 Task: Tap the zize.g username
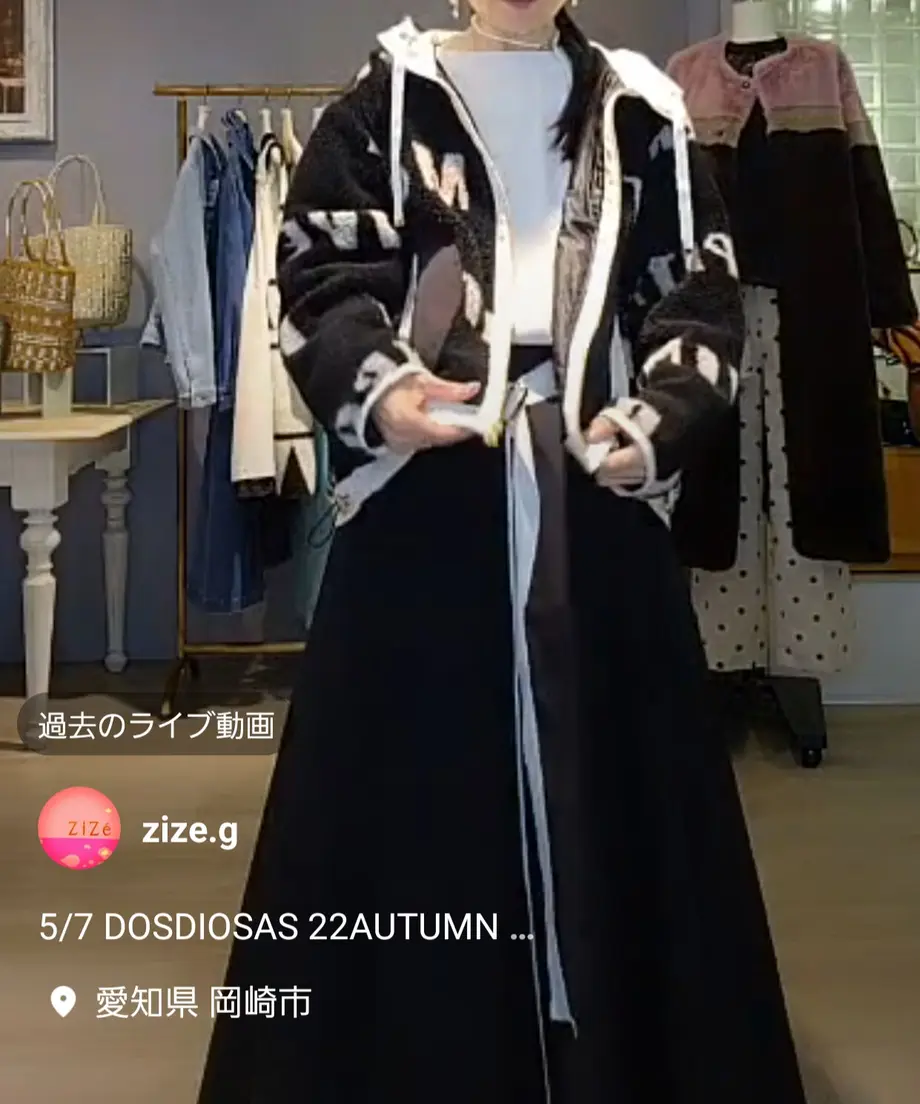pos(189,830)
